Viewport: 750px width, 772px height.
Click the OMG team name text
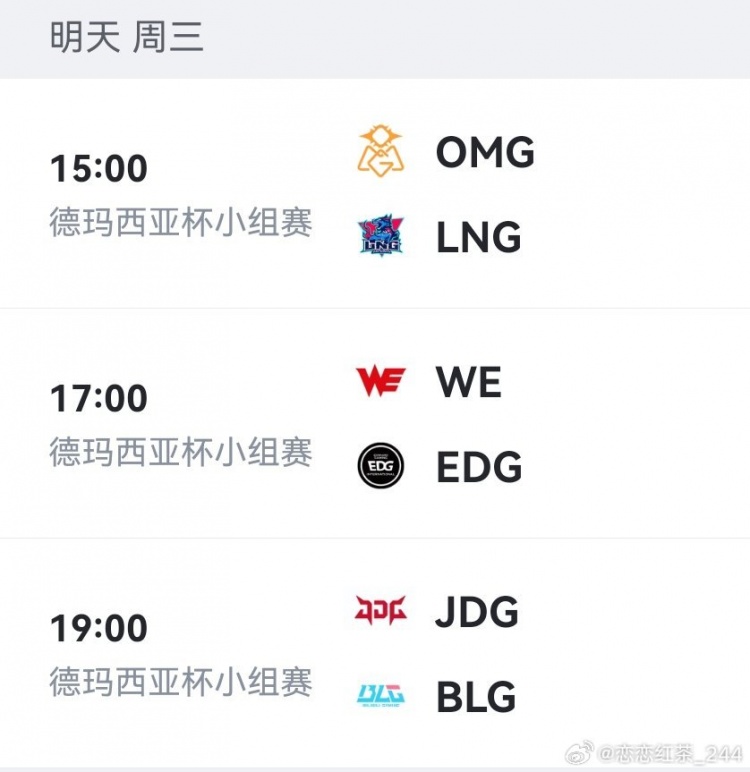pyautogui.click(x=485, y=153)
